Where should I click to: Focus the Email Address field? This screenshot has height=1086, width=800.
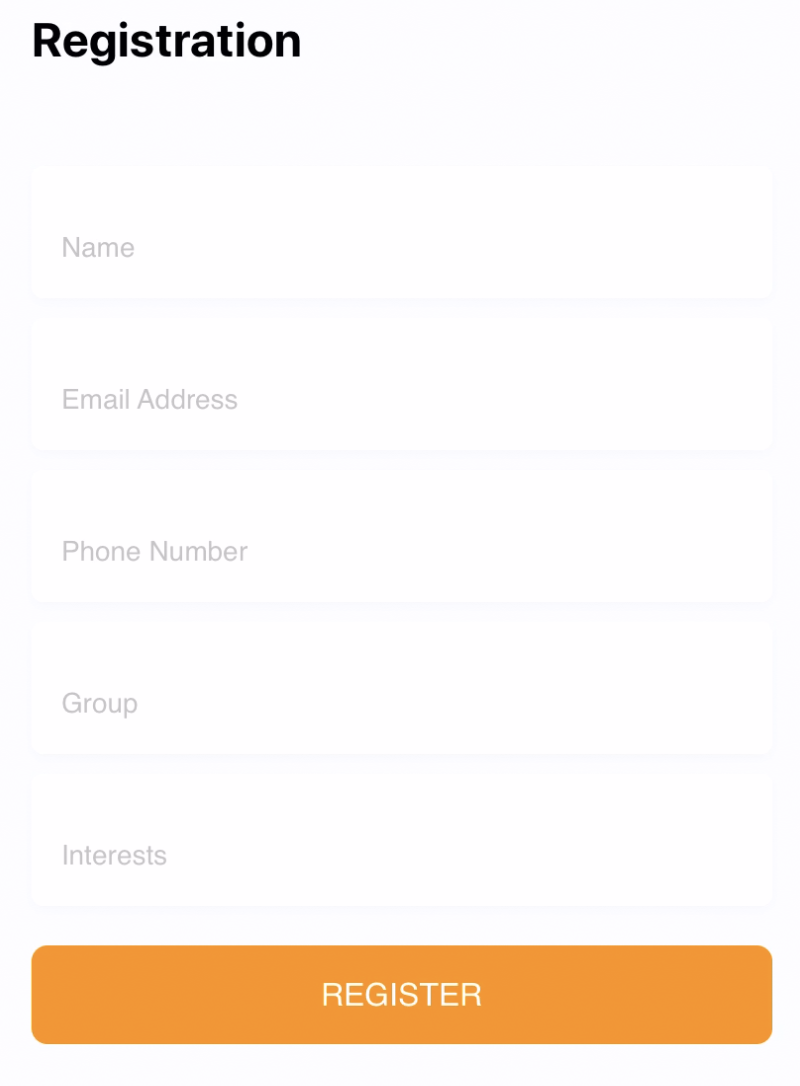click(x=401, y=399)
